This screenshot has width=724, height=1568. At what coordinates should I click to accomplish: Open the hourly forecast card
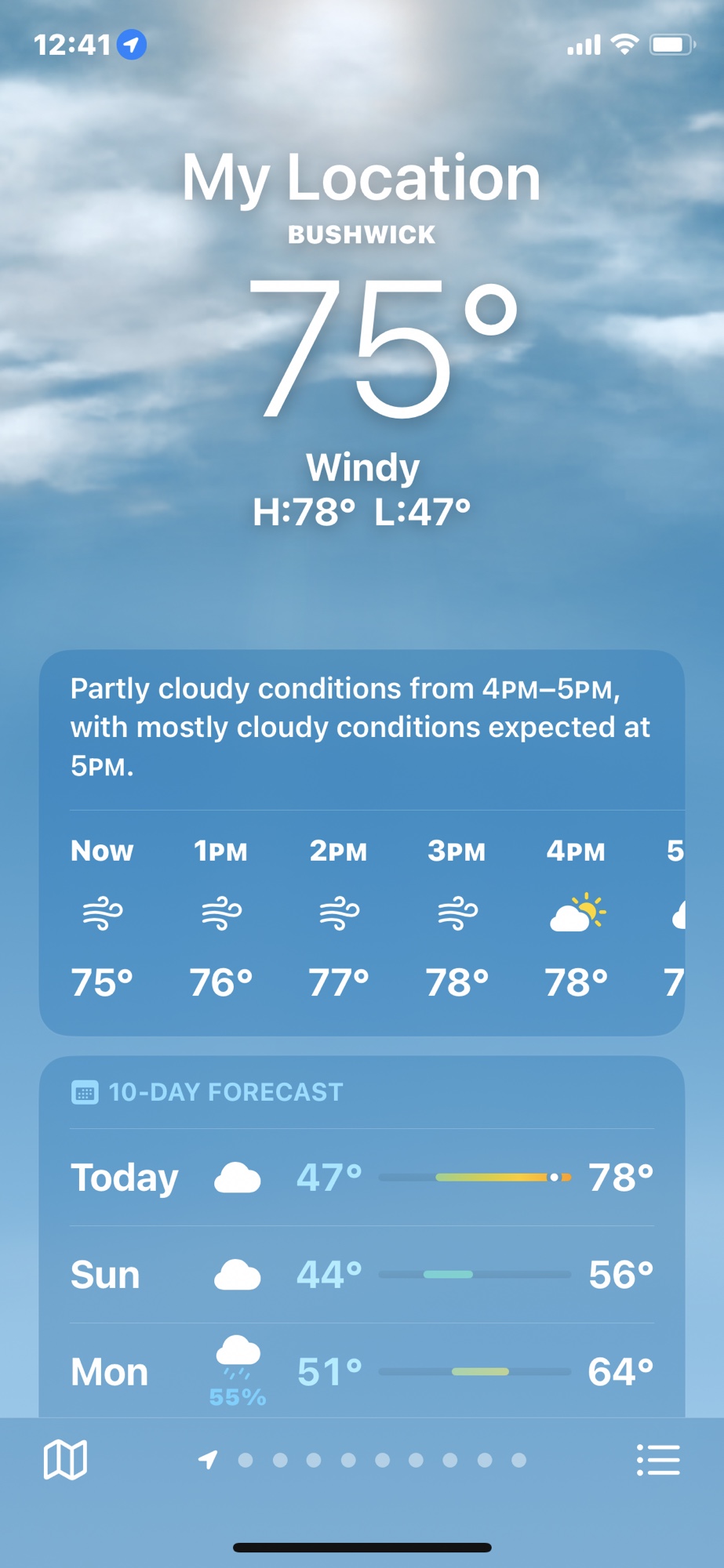coord(361,917)
